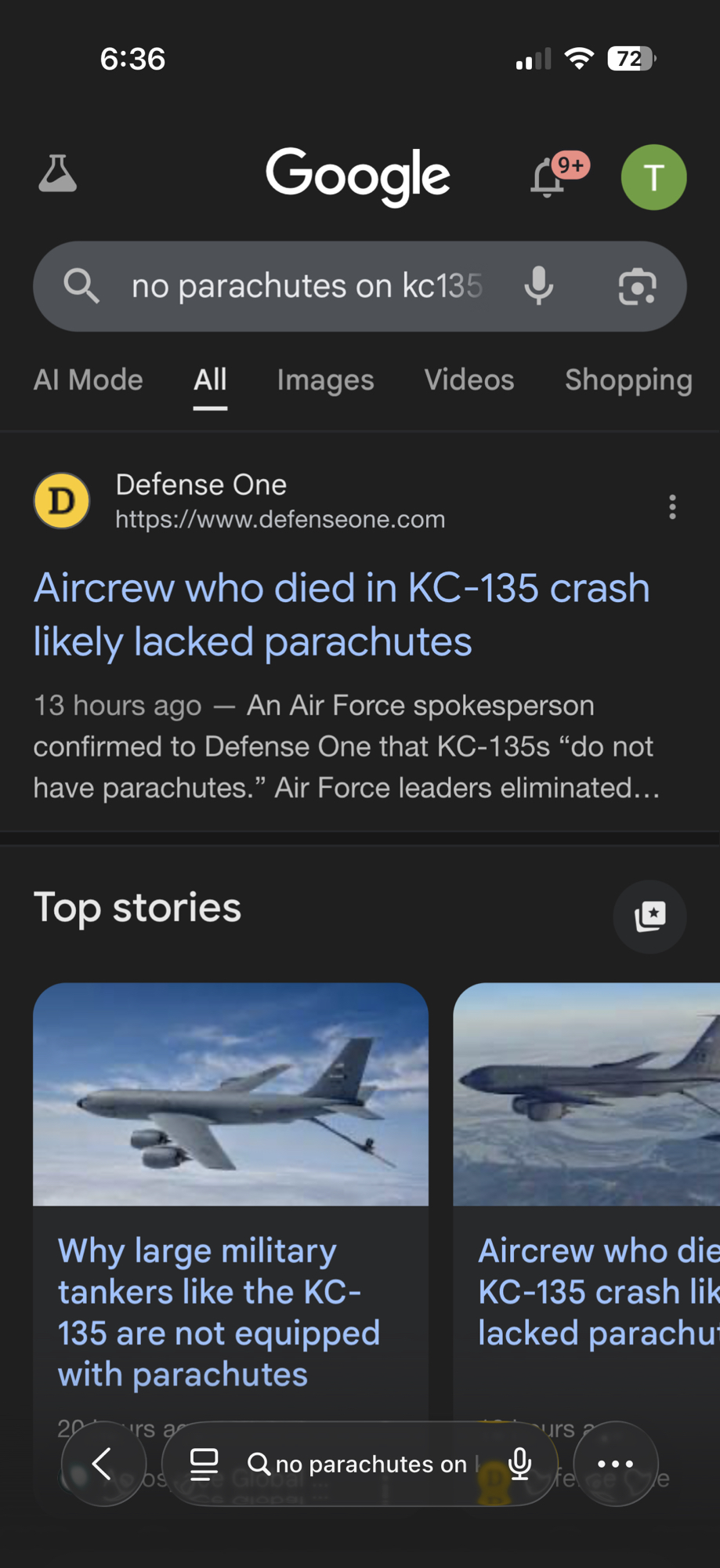
Task: Switch to the Images tab
Action: tap(325, 380)
